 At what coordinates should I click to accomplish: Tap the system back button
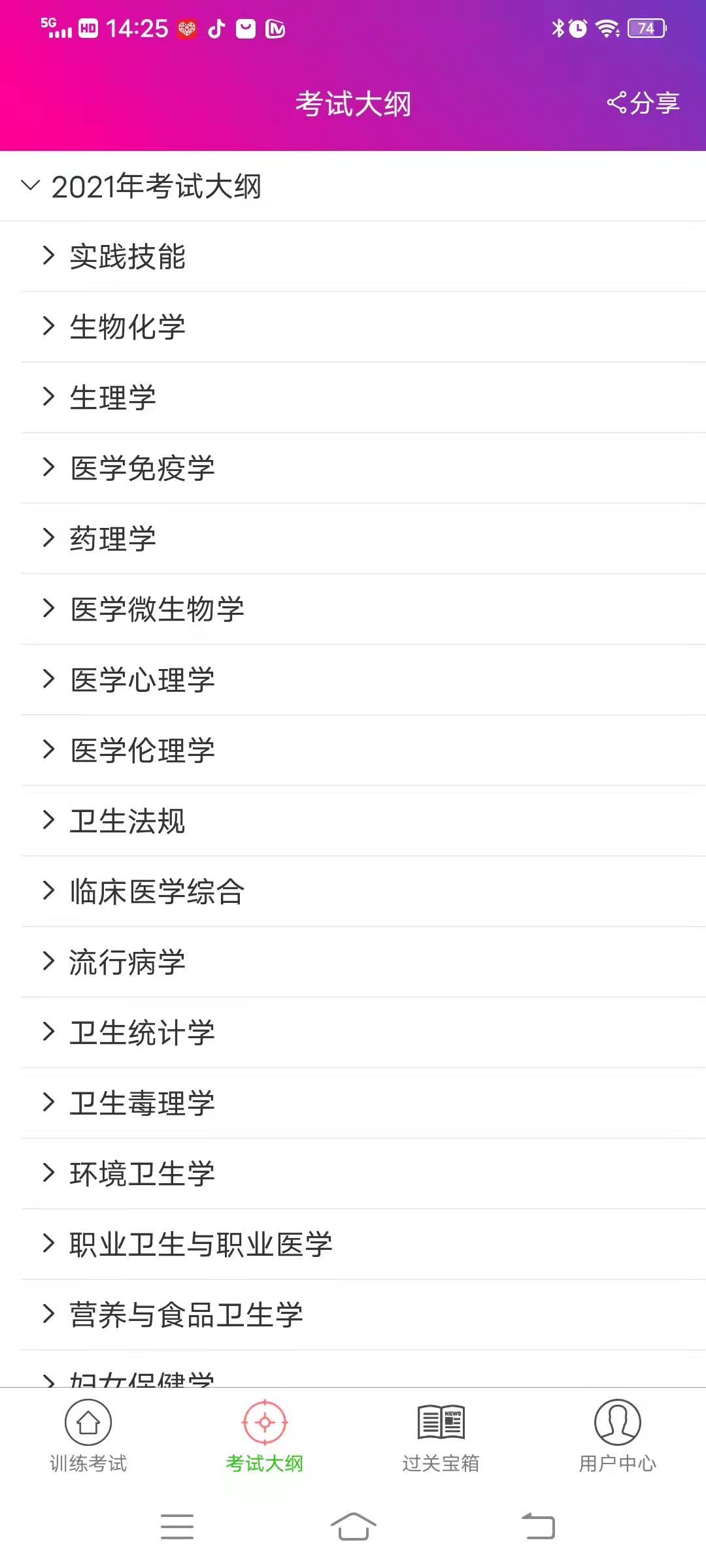(x=538, y=1527)
